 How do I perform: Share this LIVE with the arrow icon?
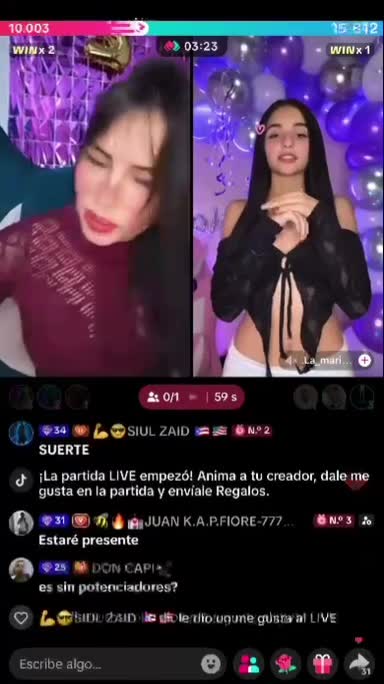coord(359,664)
